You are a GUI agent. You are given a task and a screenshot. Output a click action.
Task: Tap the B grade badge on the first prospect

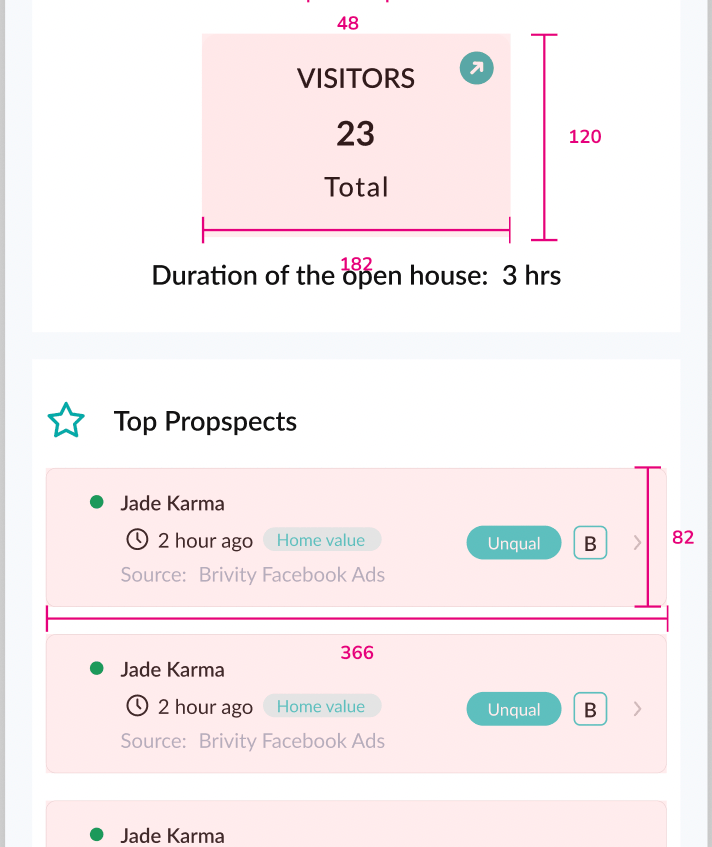[590, 542]
